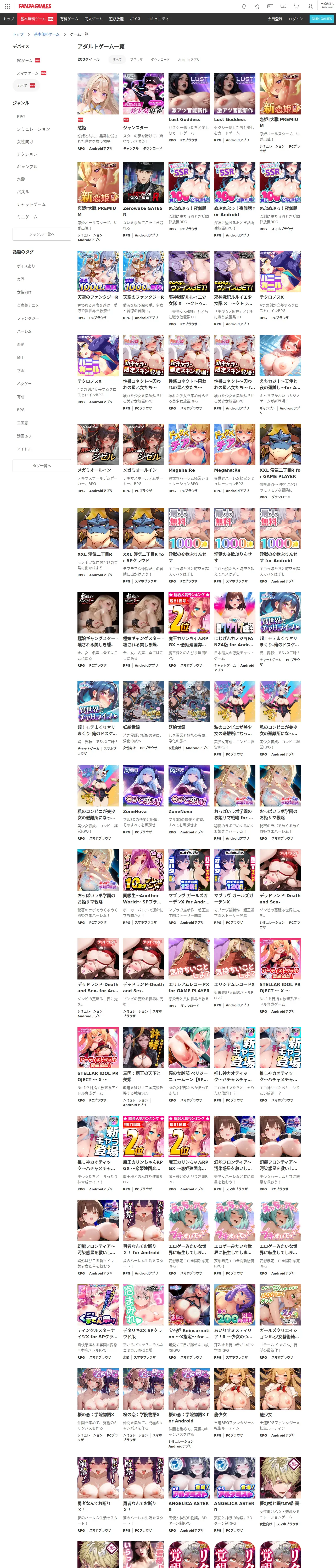This screenshot has height=1568, width=336.
Task: Switch to the 有料ゲーム tab
Action: (x=69, y=19)
